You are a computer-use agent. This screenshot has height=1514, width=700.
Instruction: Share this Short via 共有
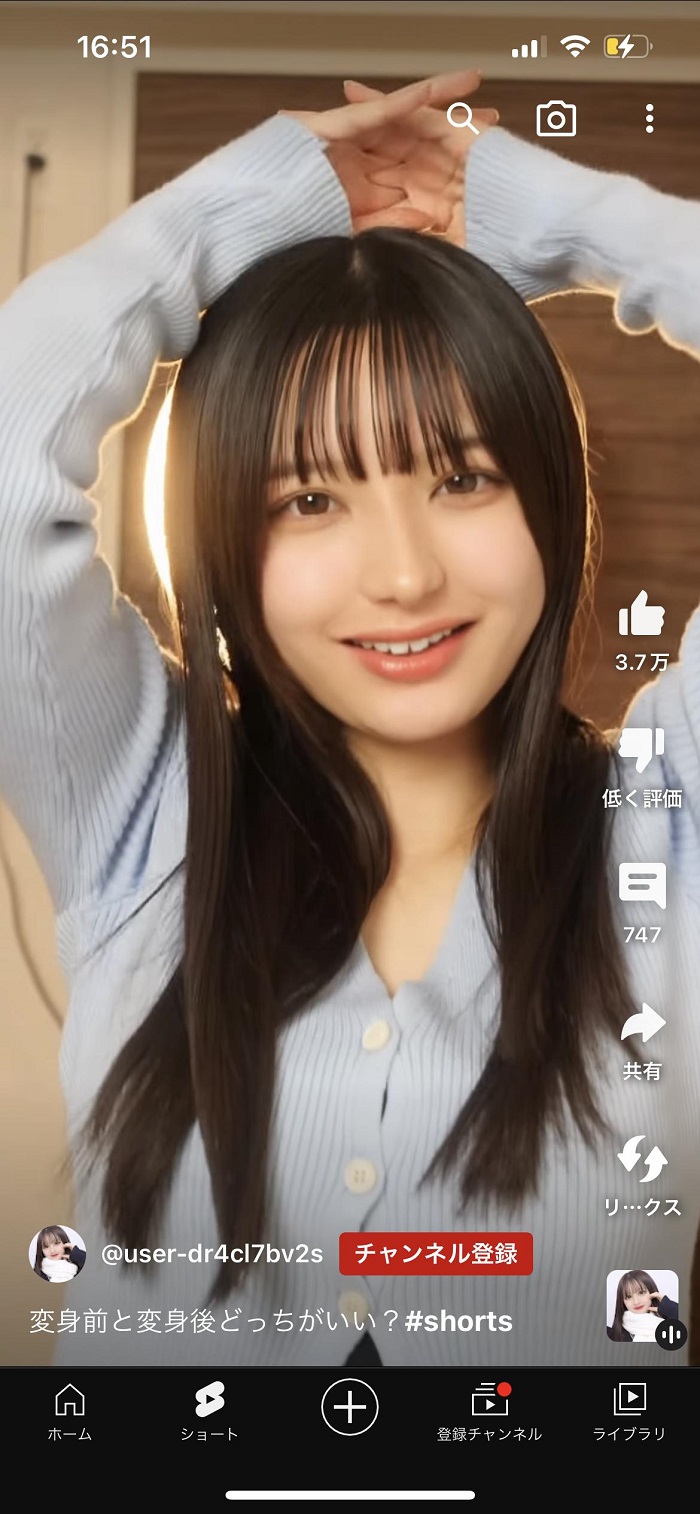click(x=641, y=1026)
